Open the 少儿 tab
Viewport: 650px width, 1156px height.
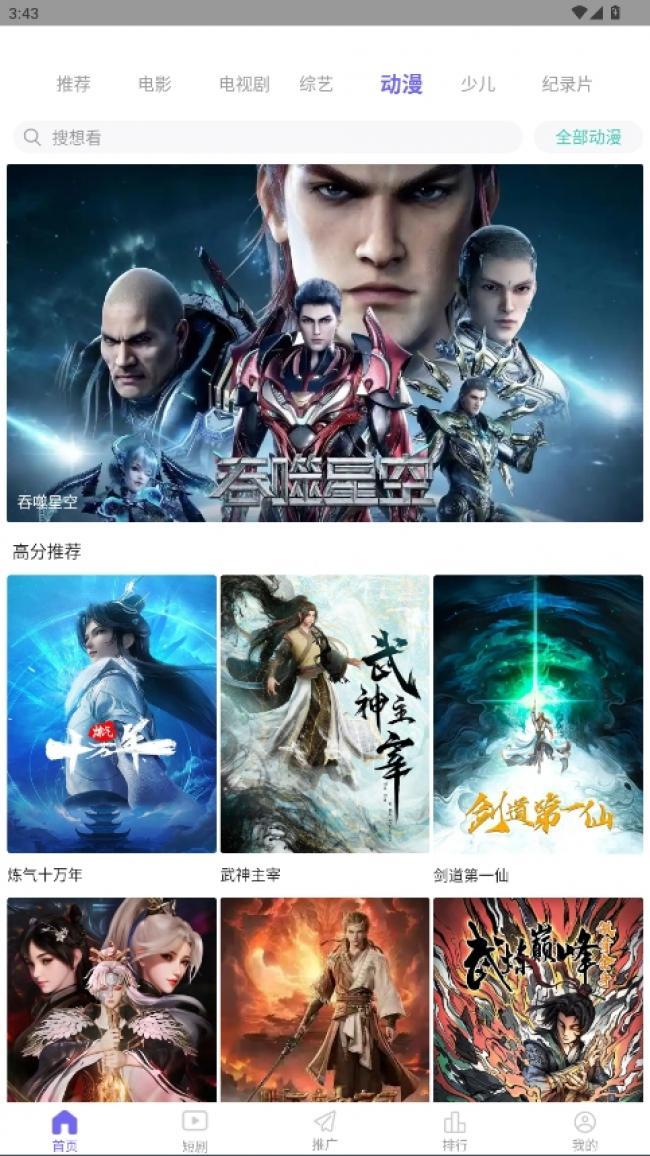click(x=478, y=84)
